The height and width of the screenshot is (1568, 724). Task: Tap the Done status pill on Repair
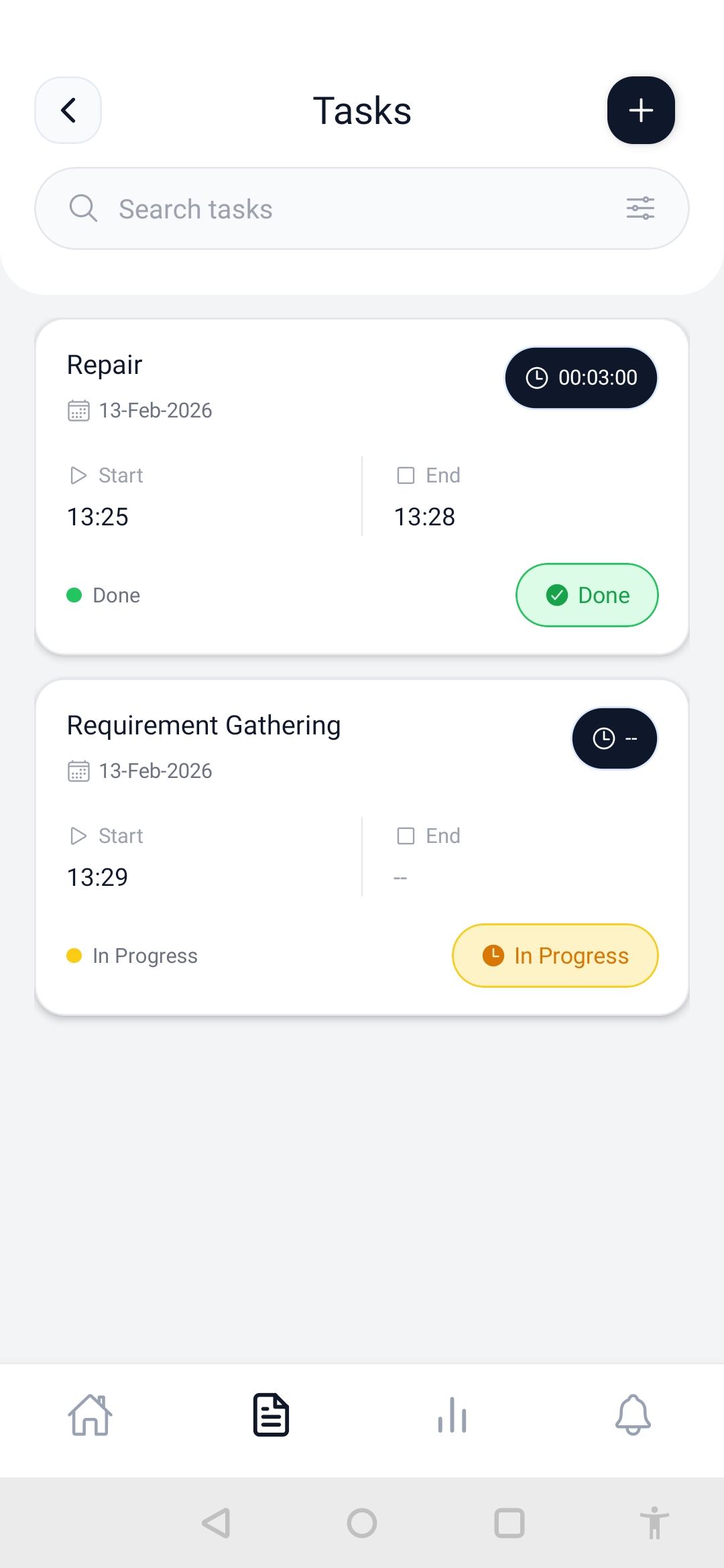point(587,595)
